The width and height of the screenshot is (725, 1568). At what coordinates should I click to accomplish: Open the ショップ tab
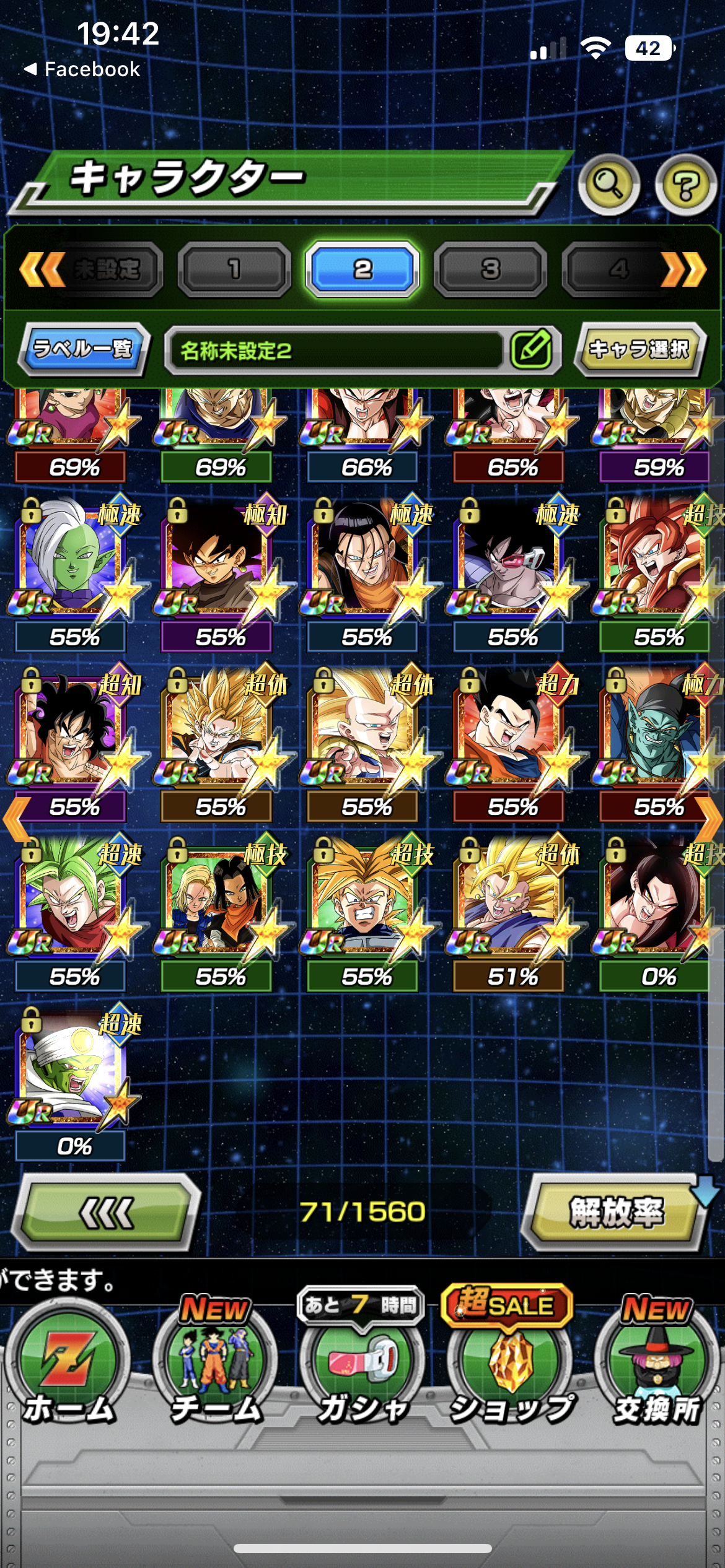click(510, 1367)
